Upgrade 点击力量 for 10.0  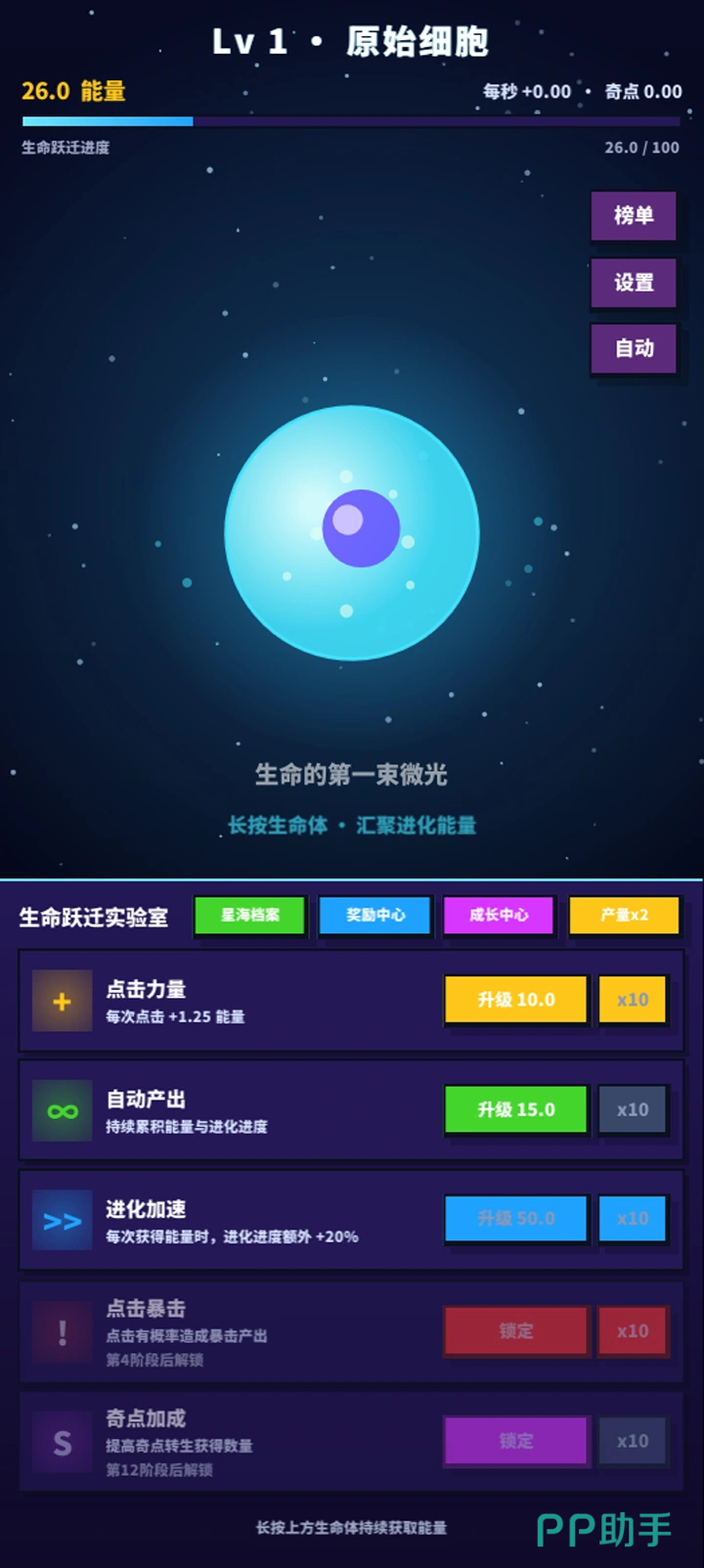(516, 1000)
